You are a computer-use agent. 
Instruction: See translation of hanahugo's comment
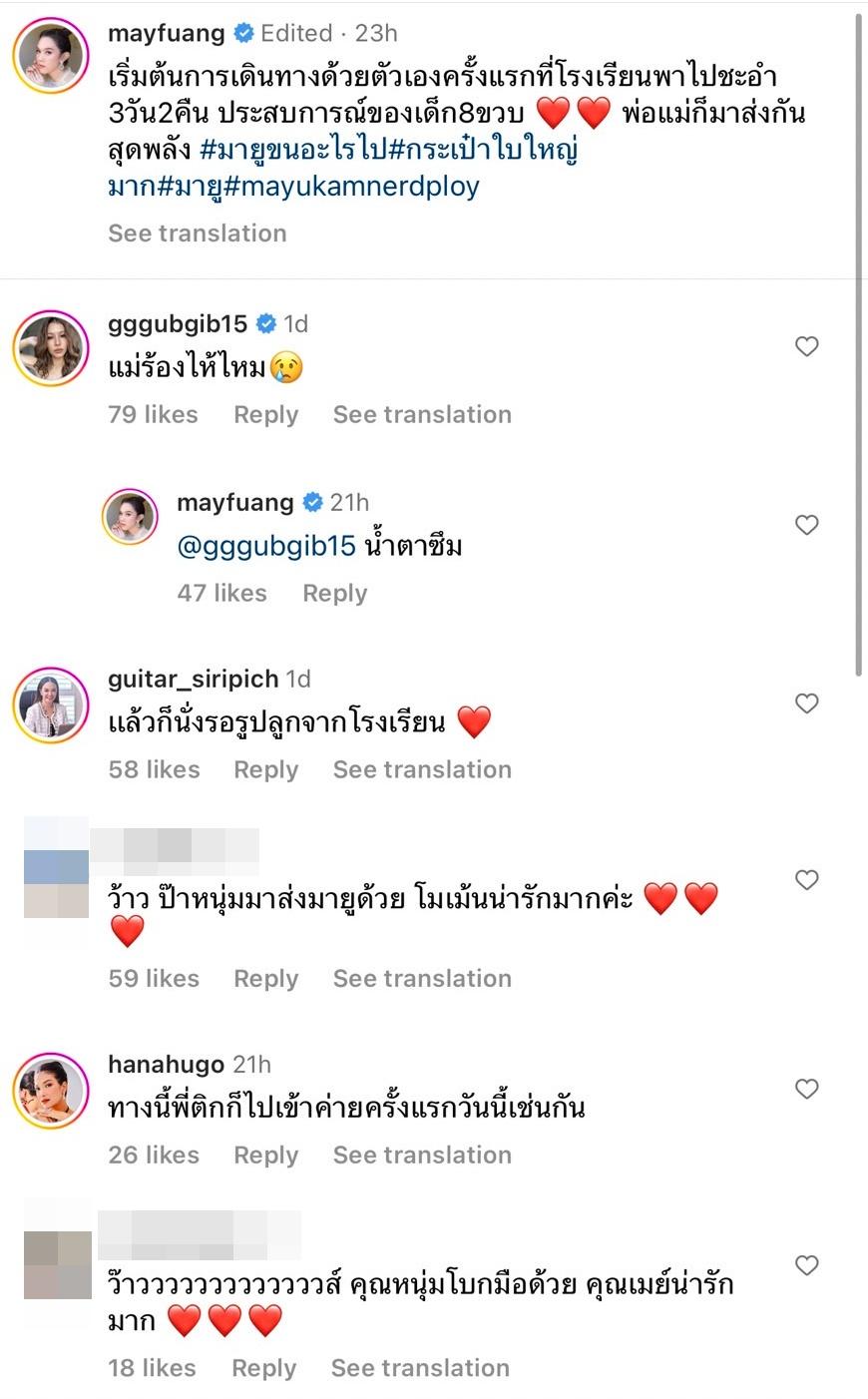[x=421, y=1156]
